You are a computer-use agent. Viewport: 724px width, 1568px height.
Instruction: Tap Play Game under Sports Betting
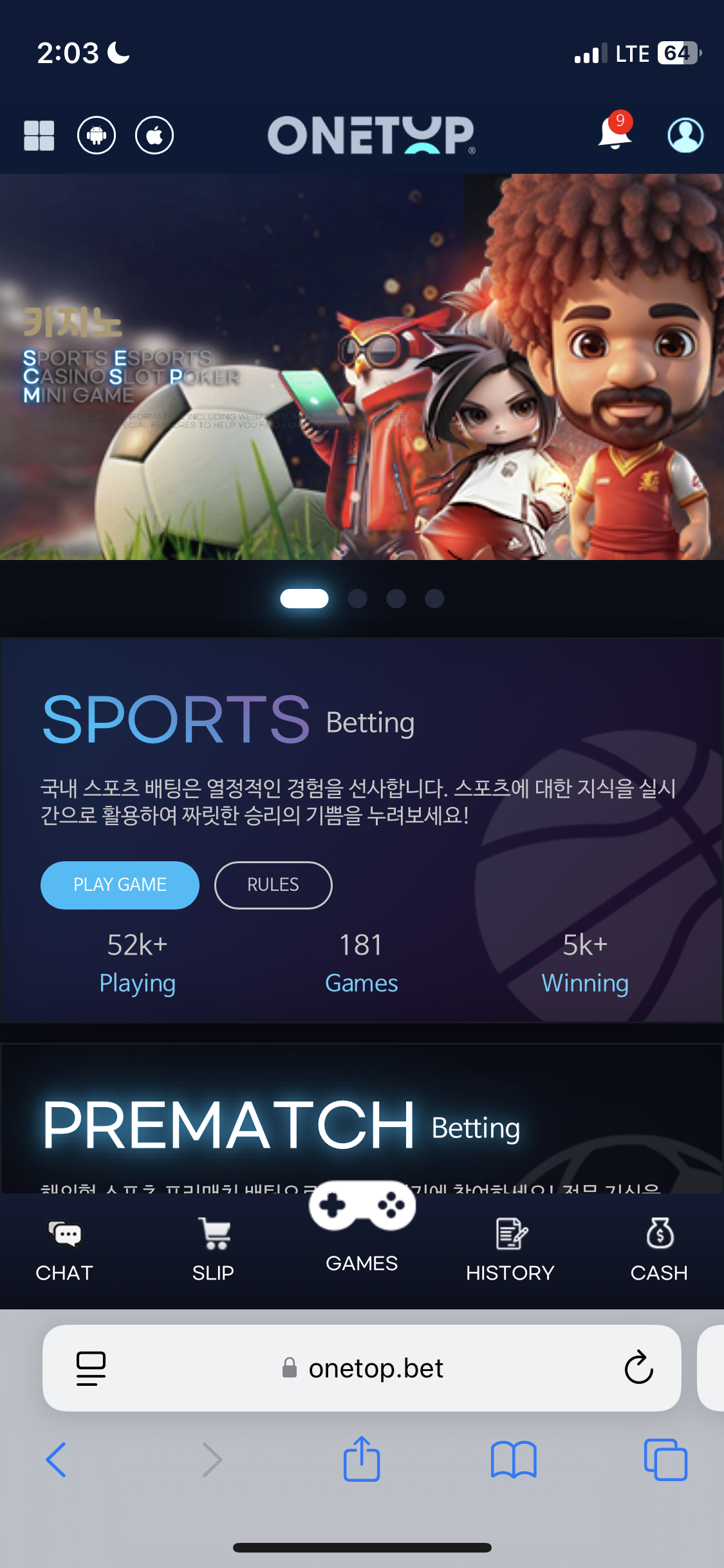tap(120, 885)
